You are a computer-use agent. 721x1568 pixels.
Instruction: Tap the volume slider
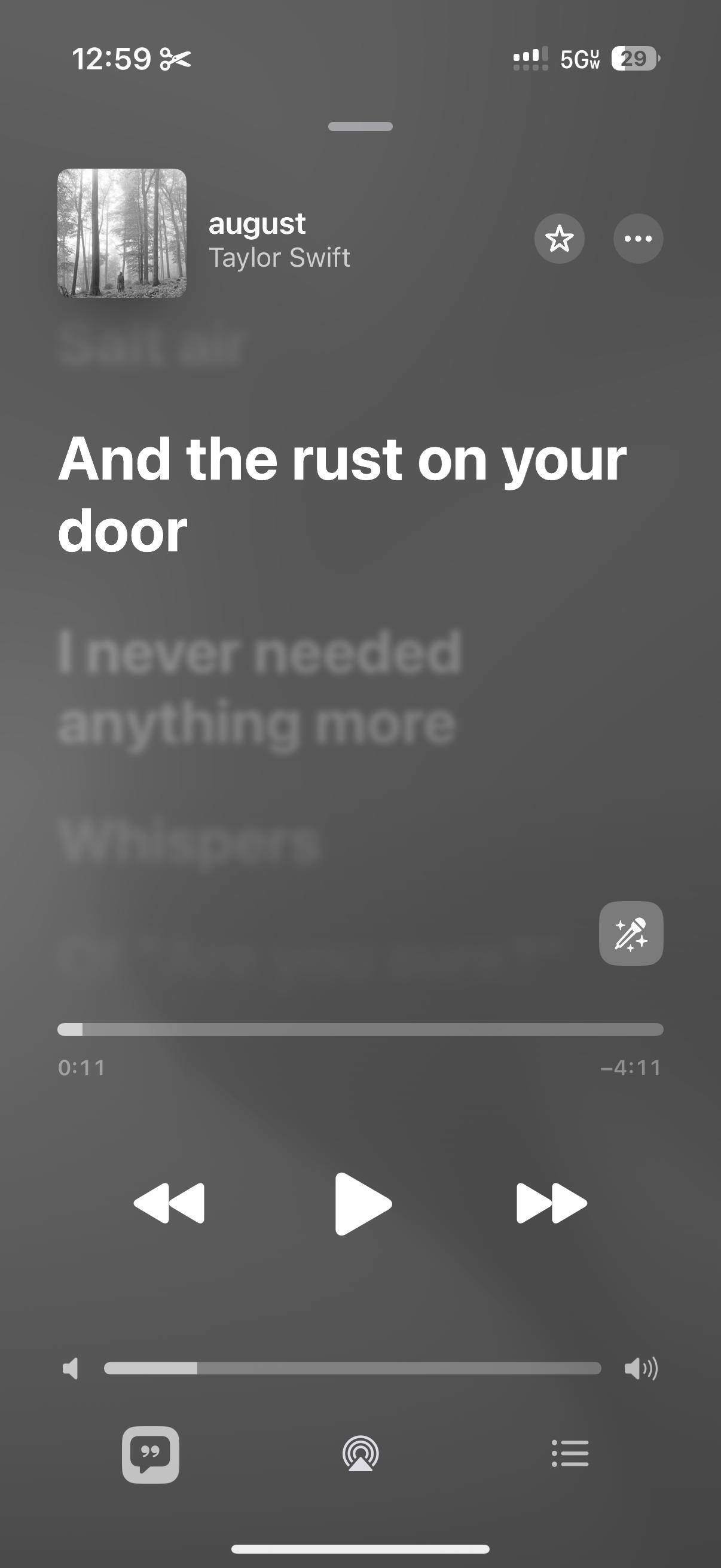[352, 1368]
